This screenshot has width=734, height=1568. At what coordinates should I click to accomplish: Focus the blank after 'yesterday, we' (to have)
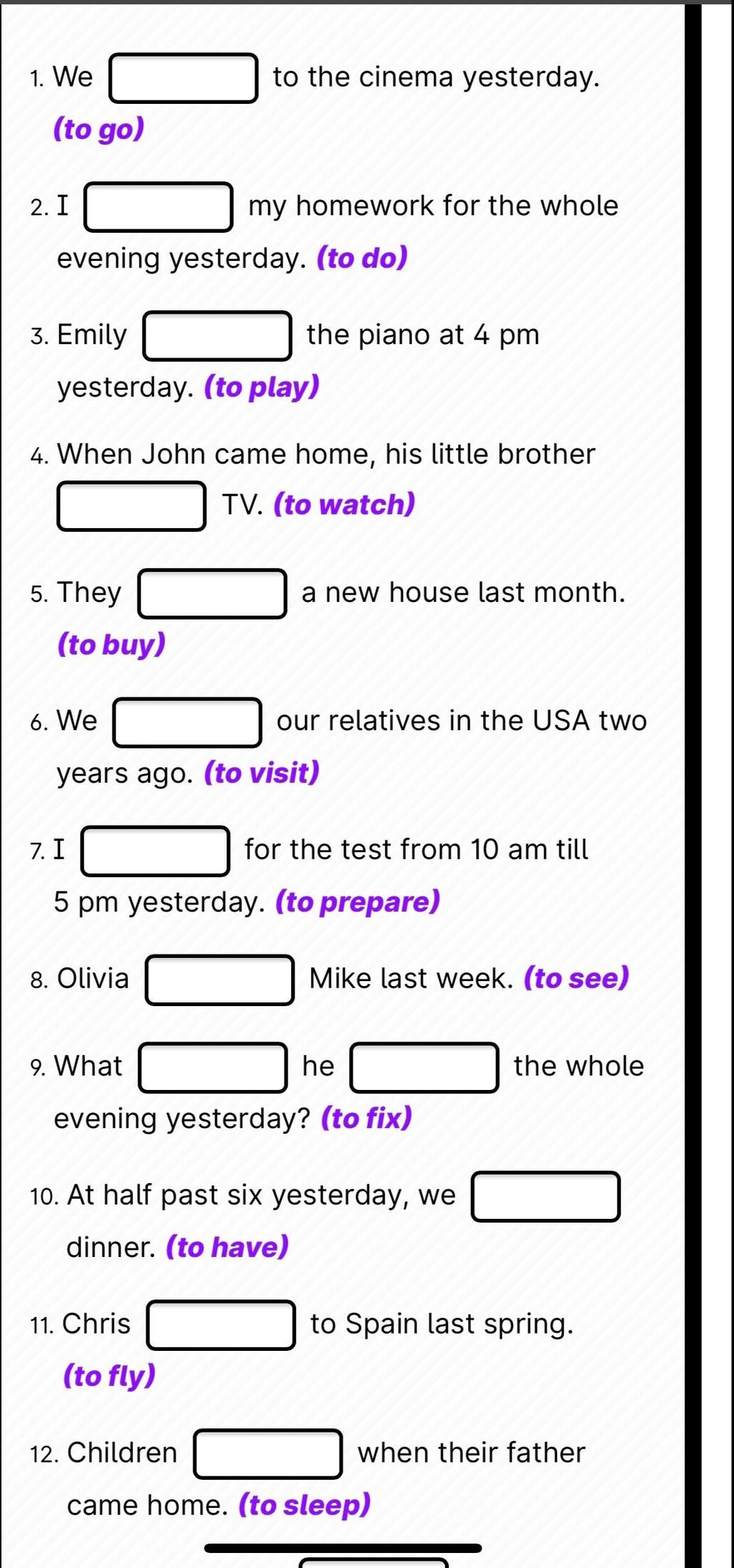click(545, 1196)
